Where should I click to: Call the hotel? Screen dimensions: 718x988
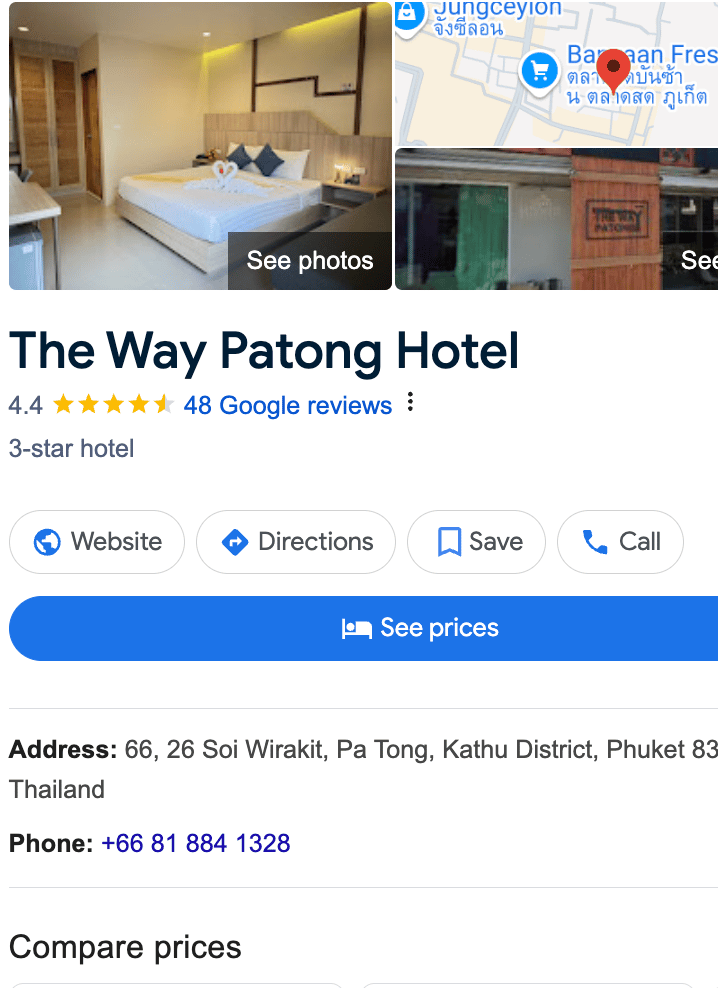tap(620, 542)
